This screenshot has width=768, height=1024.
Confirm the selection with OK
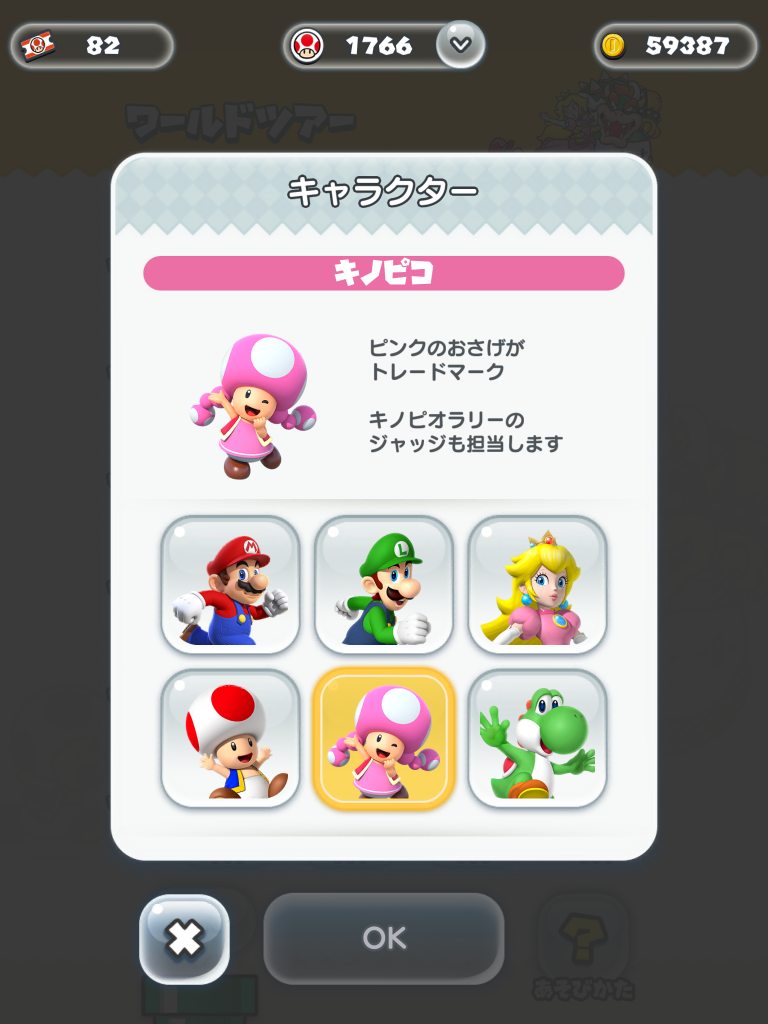click(384, 938)
